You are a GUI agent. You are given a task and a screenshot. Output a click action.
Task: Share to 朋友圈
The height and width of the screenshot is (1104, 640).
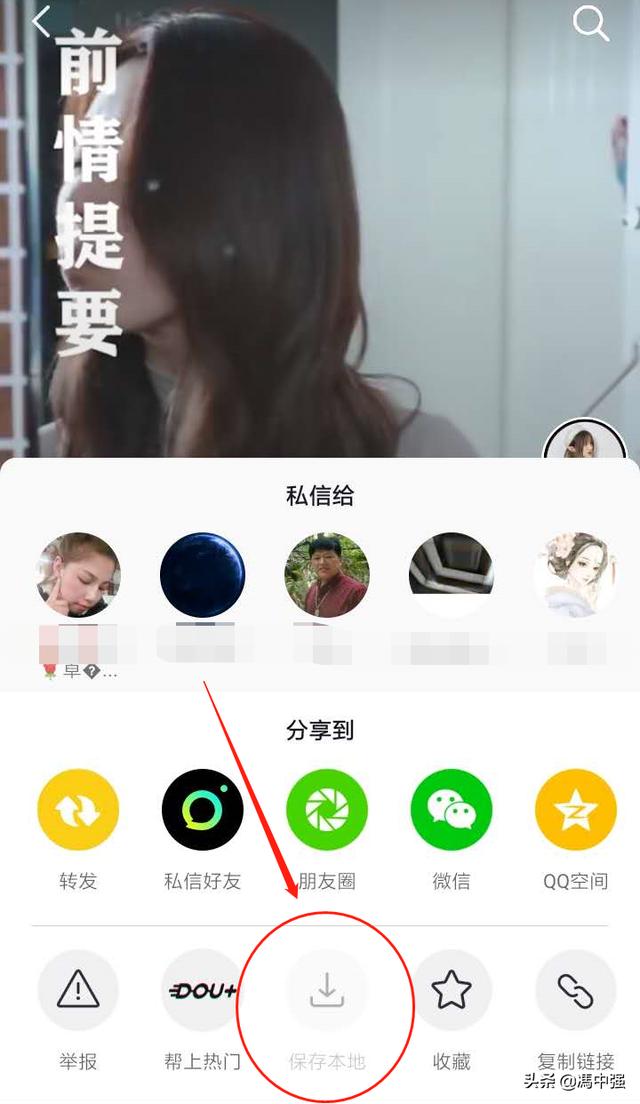(327, 810)
